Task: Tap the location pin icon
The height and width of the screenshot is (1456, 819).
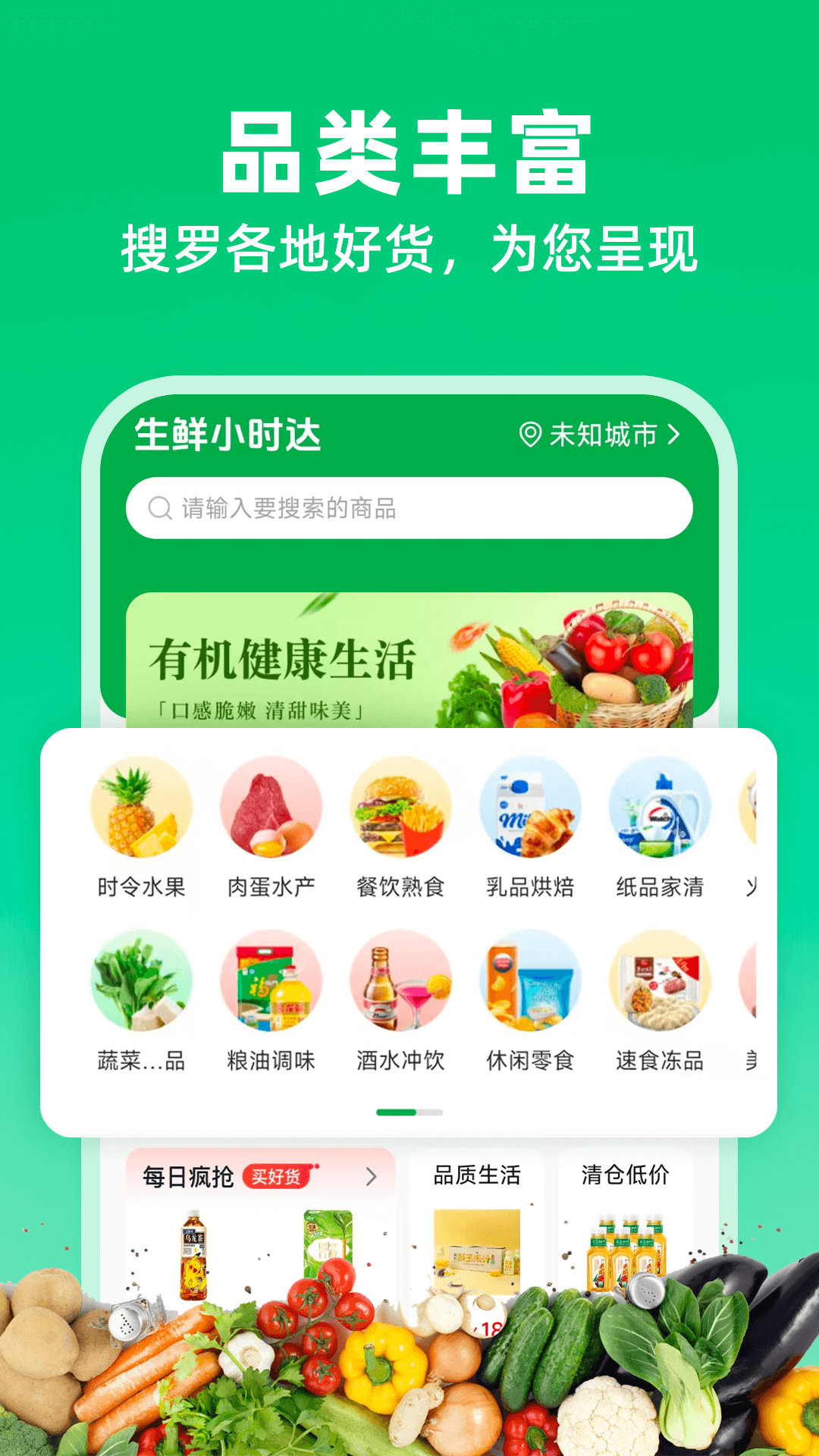Action: click(x=529, y=434)
